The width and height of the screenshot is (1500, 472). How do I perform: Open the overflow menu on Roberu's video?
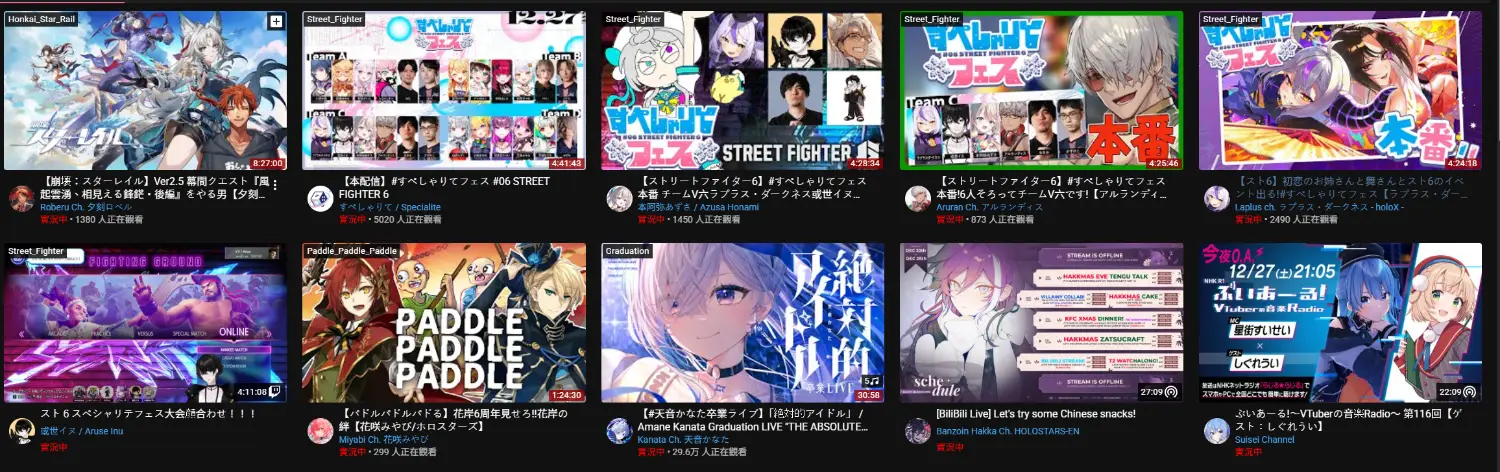[275, 186]
